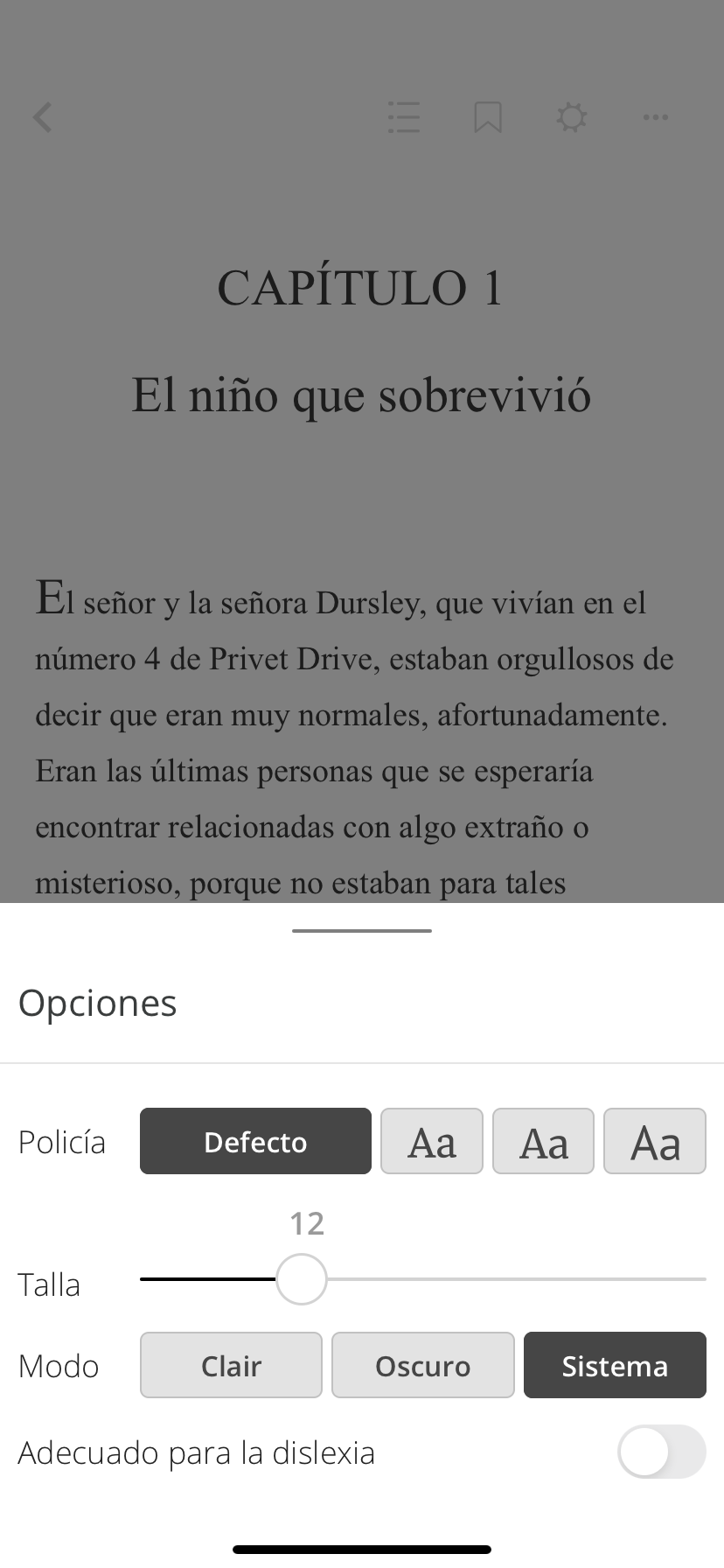
Task: Tap the Talla font size slider
Action: point(302,1279)
